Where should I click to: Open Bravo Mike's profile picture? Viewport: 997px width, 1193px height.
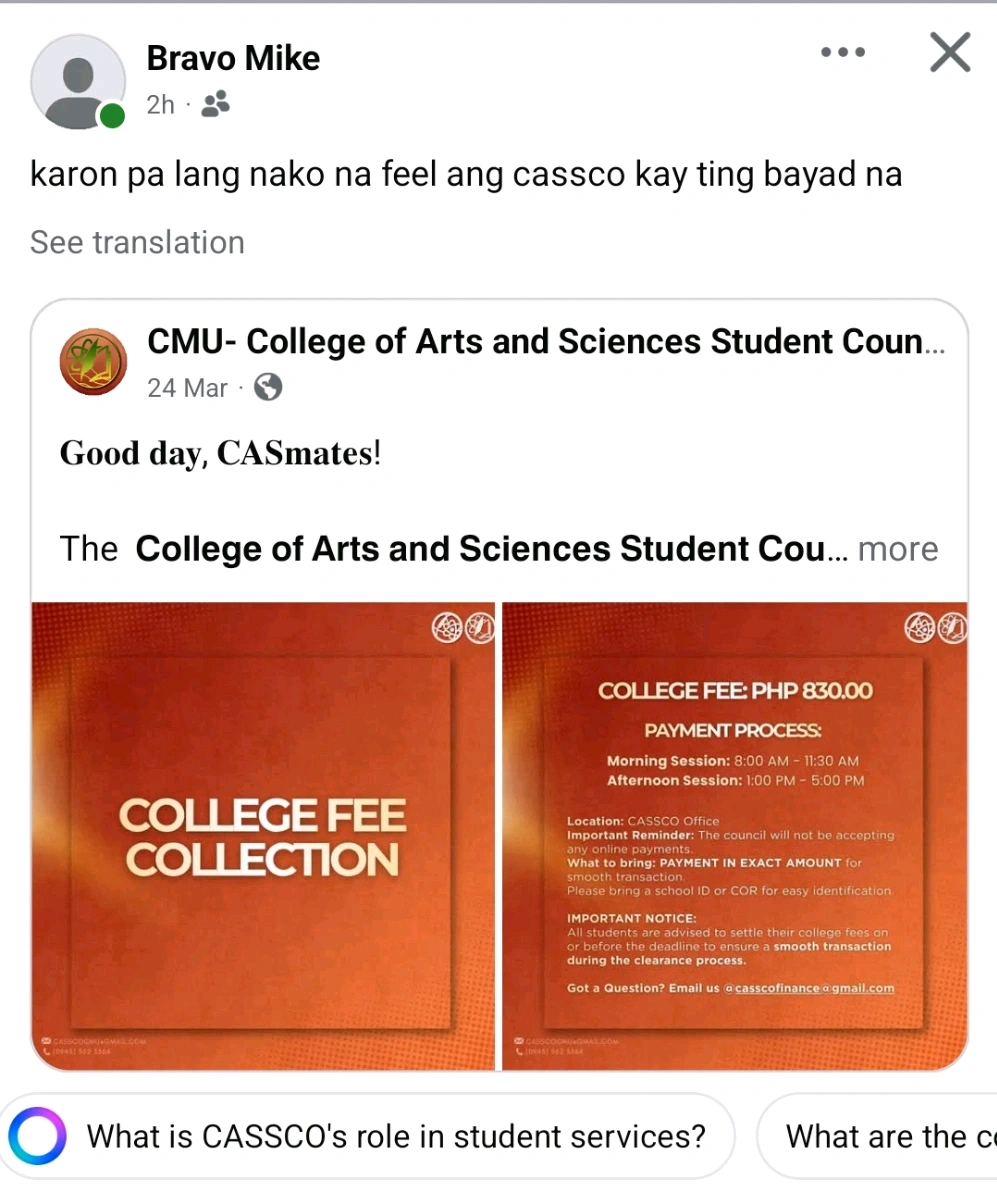(x=78, y=82)
